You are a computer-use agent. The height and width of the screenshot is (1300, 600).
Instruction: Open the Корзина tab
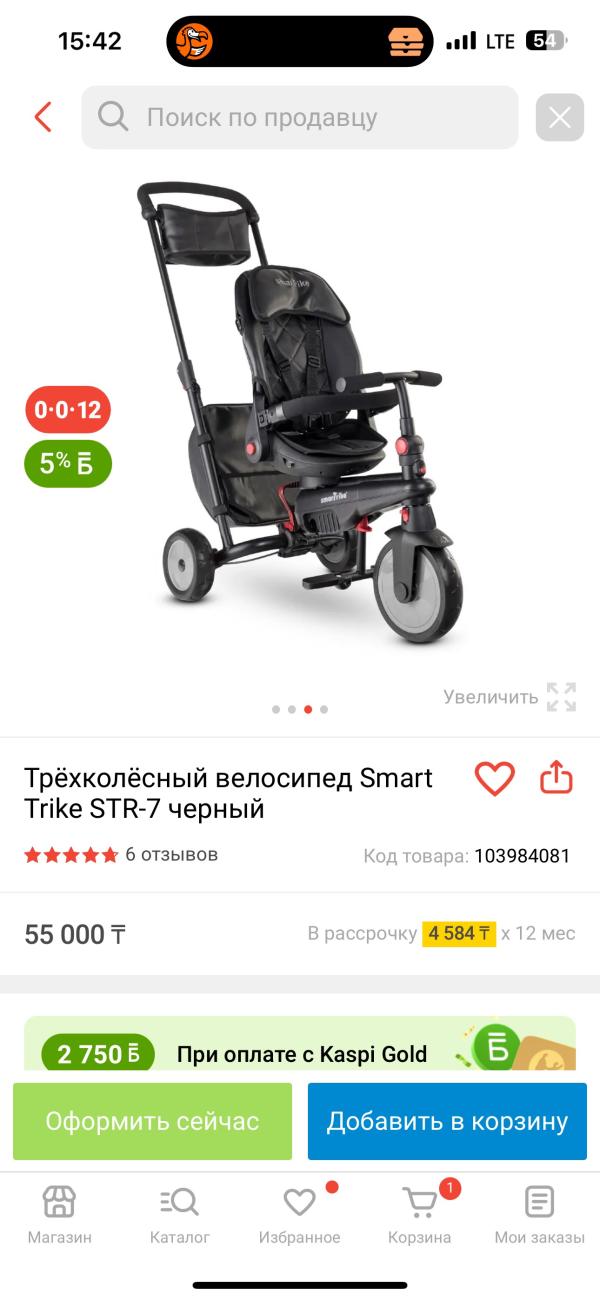(420, 1214)
